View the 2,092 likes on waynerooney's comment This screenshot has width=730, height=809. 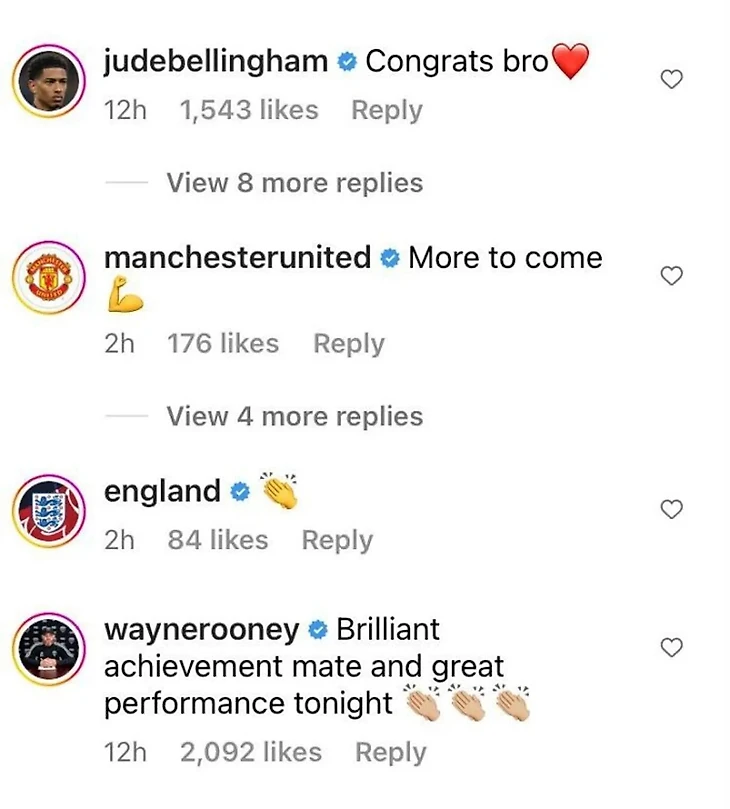pyautogui.click(x=250, y=752)
